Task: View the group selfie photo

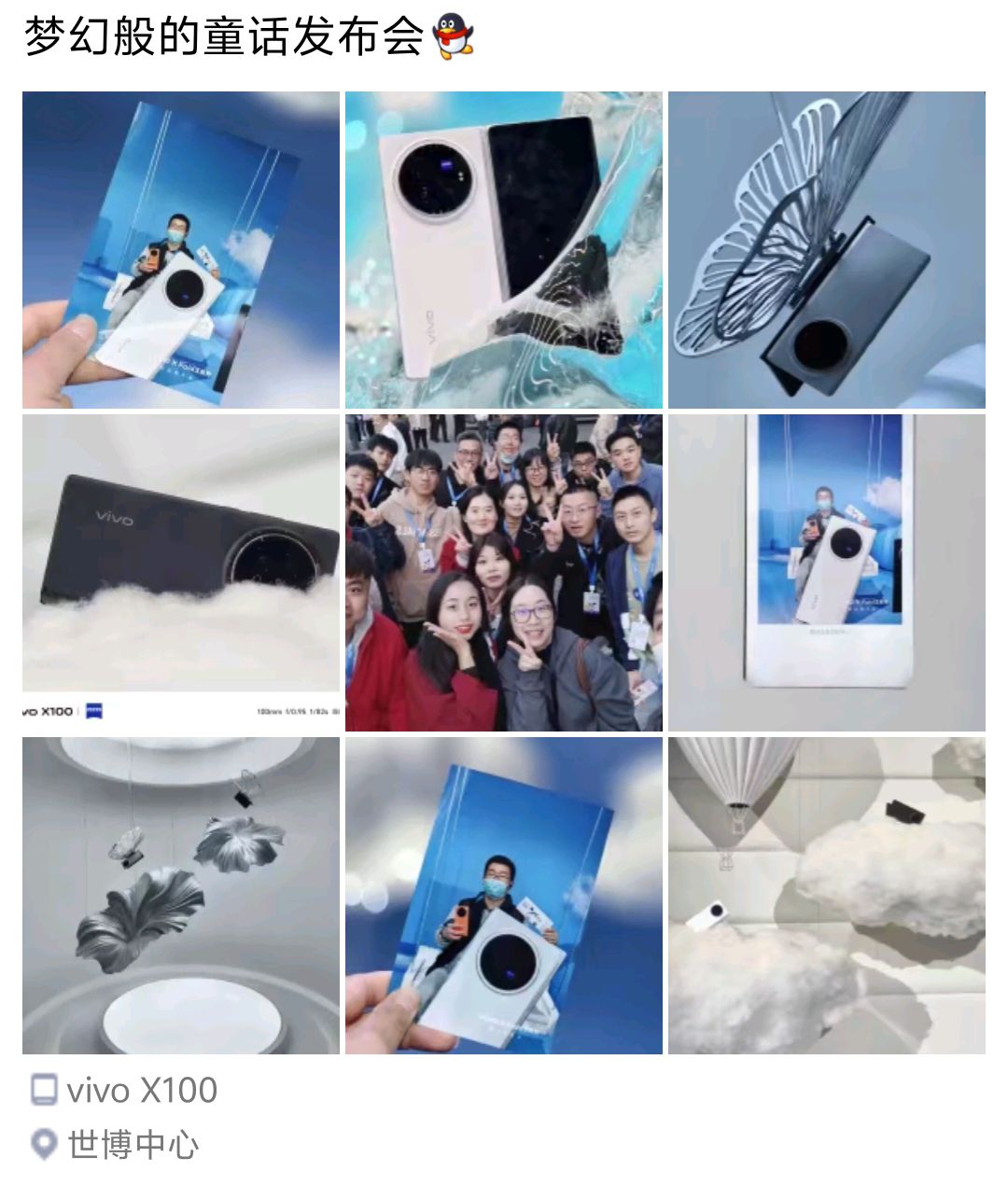Action: tap(504, 573)
